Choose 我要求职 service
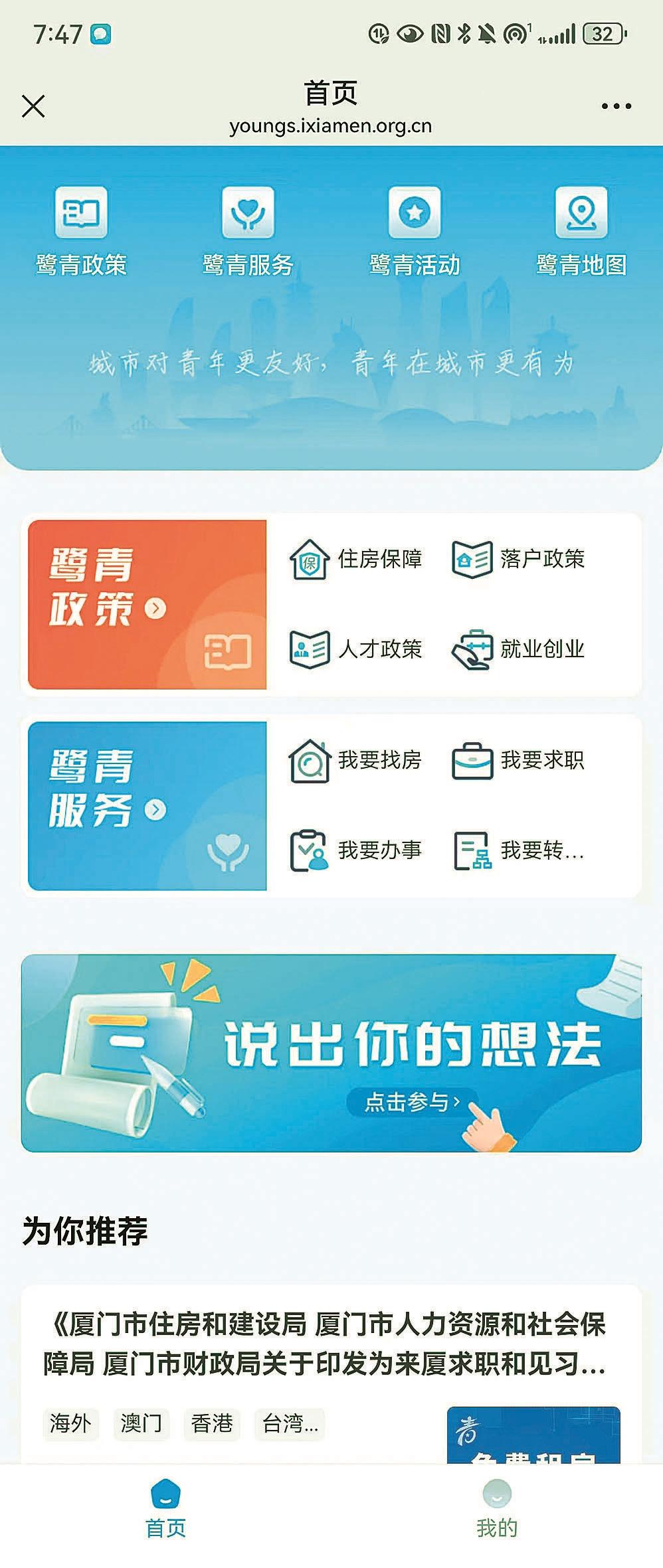This screenshot has height=1568, width=663. [519, 760]
